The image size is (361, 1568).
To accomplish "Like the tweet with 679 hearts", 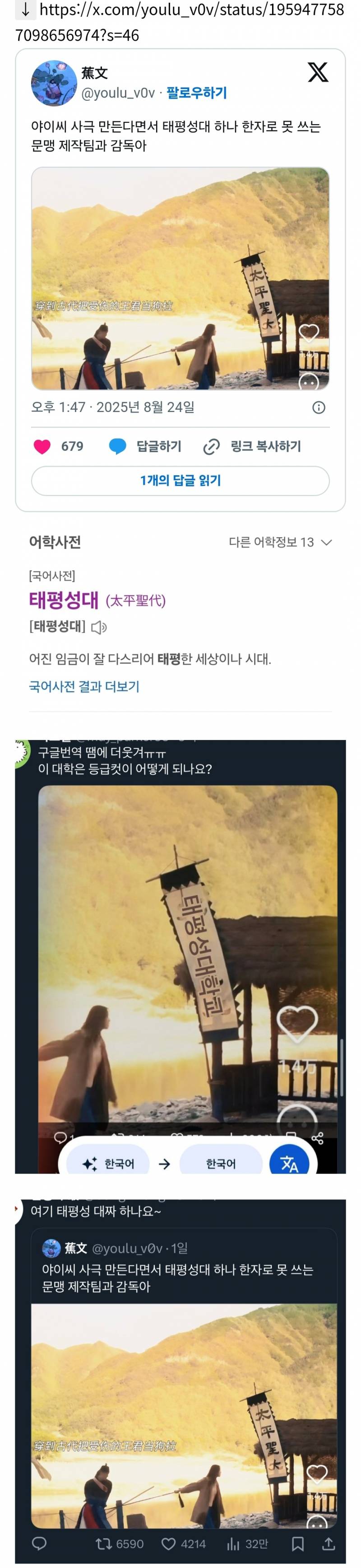I will (x=42, y=446).
